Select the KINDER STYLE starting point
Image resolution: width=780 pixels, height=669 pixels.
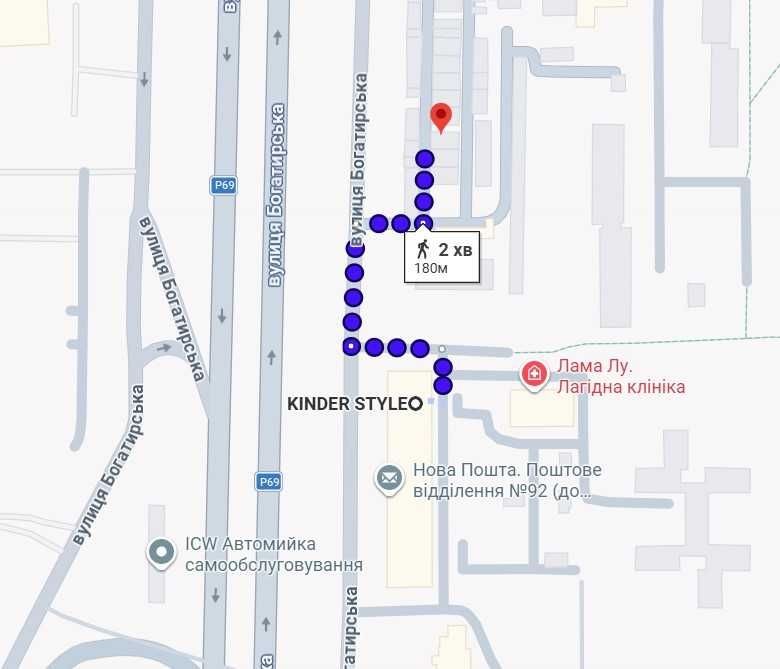click(415, 403)
